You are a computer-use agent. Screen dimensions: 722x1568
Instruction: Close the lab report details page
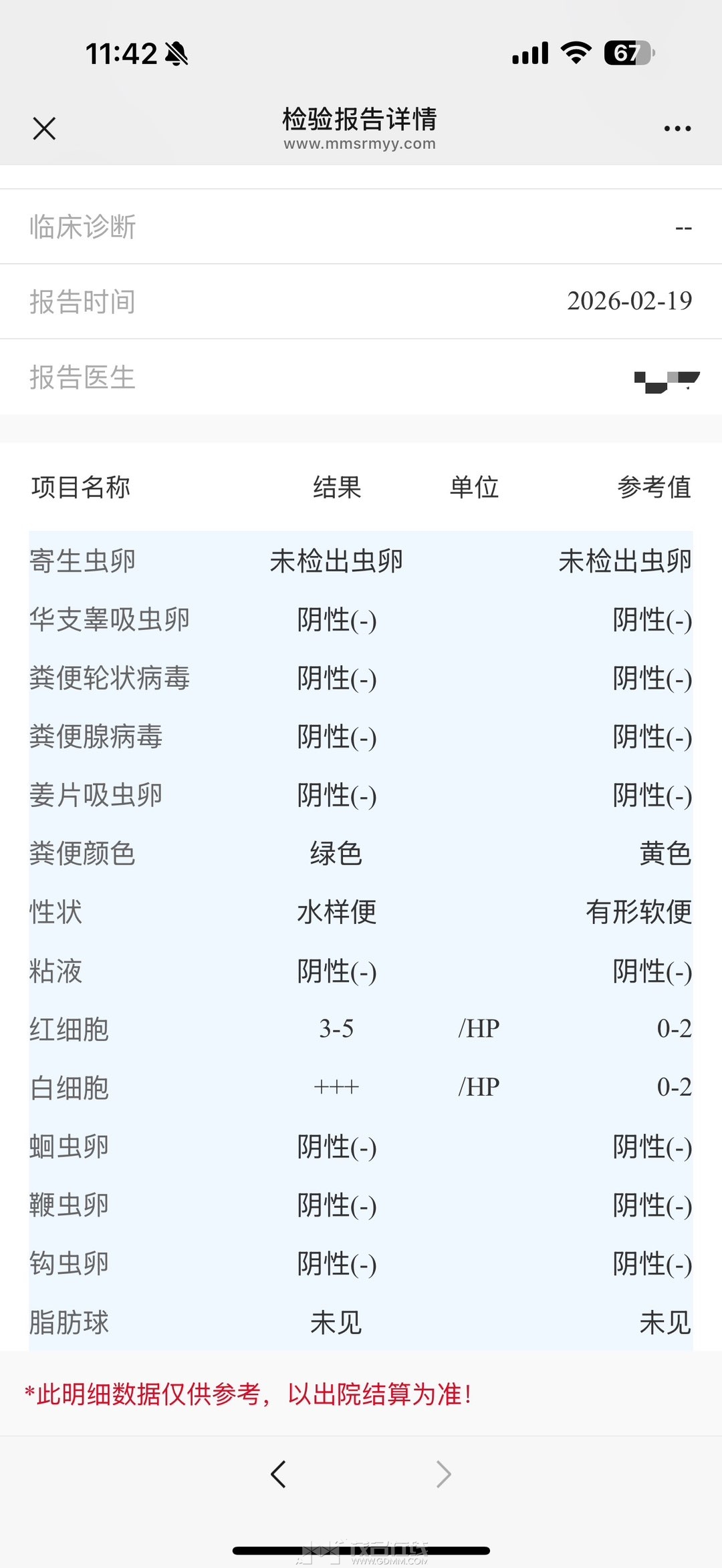tap(44, 128)
